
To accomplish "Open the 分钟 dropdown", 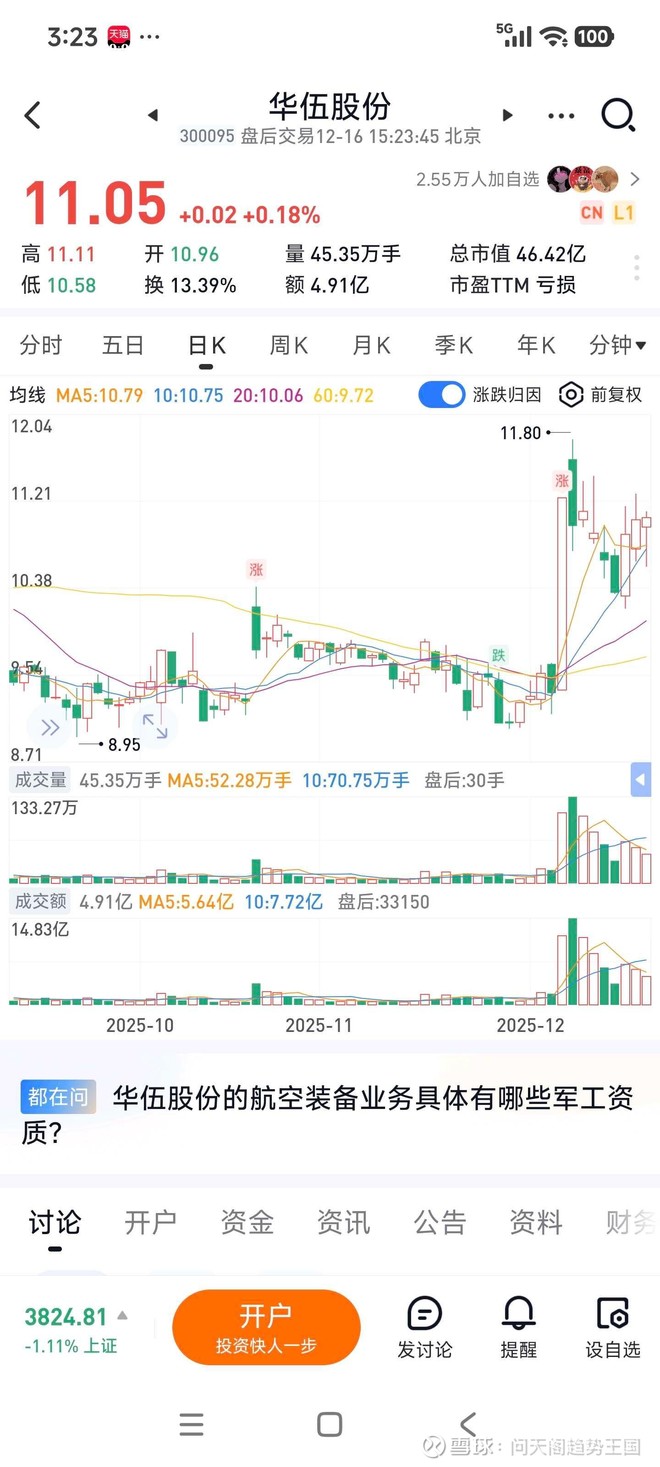I will tap(617, 346).
